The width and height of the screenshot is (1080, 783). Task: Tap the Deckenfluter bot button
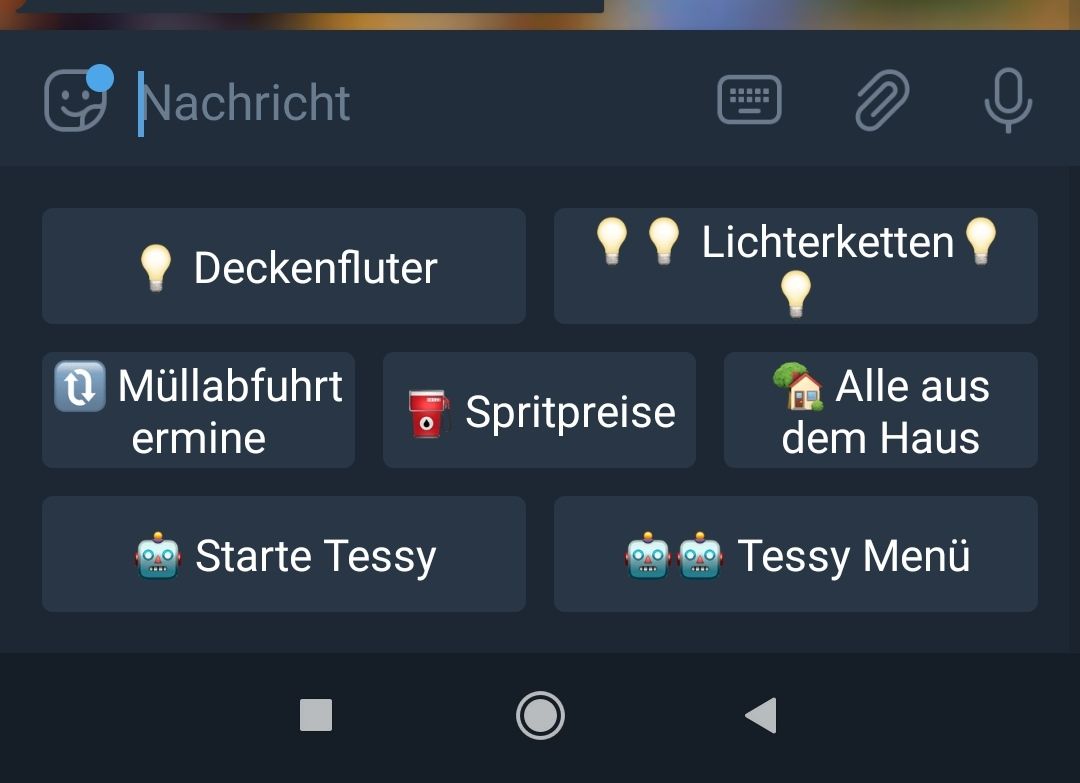283,267
